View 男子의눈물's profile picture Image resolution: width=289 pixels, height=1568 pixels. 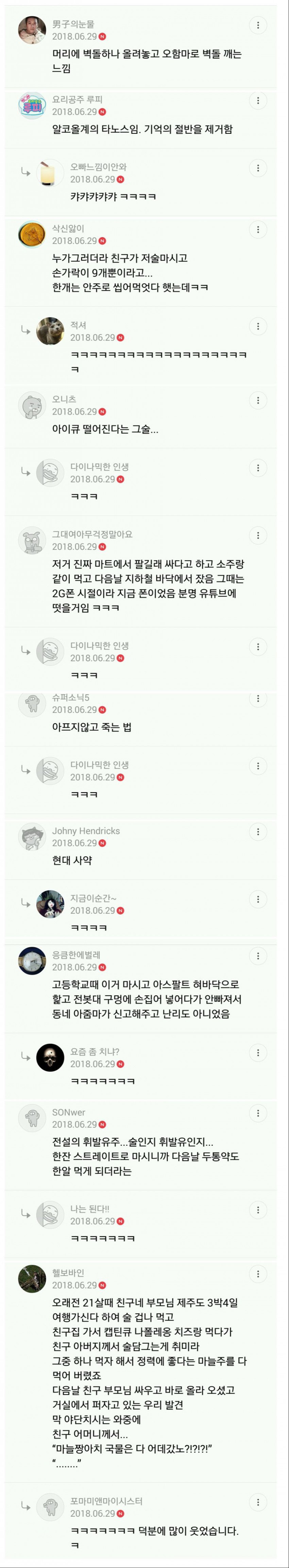point(32,30)
